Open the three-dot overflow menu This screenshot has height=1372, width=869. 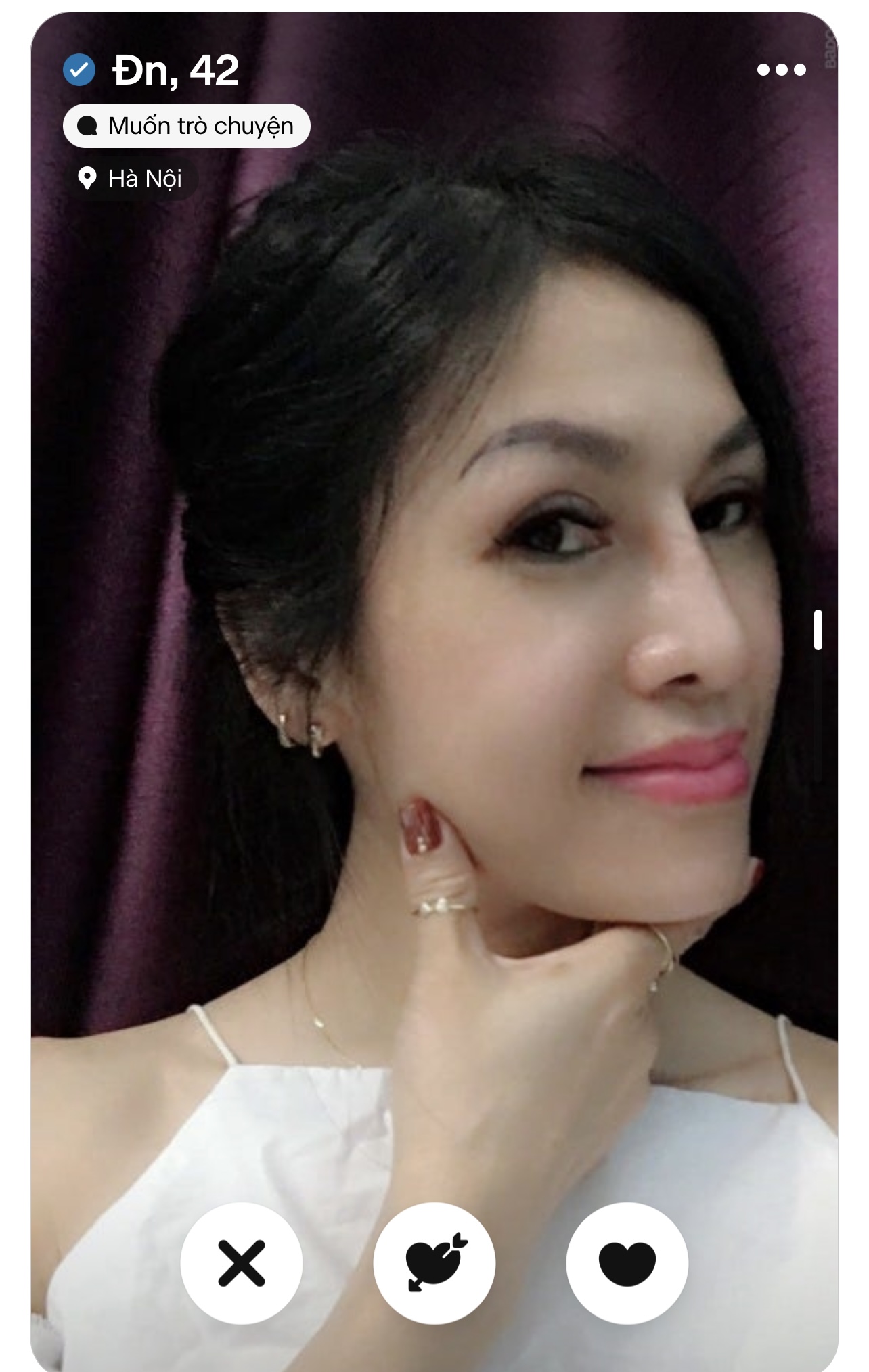[x=781, y=70]
